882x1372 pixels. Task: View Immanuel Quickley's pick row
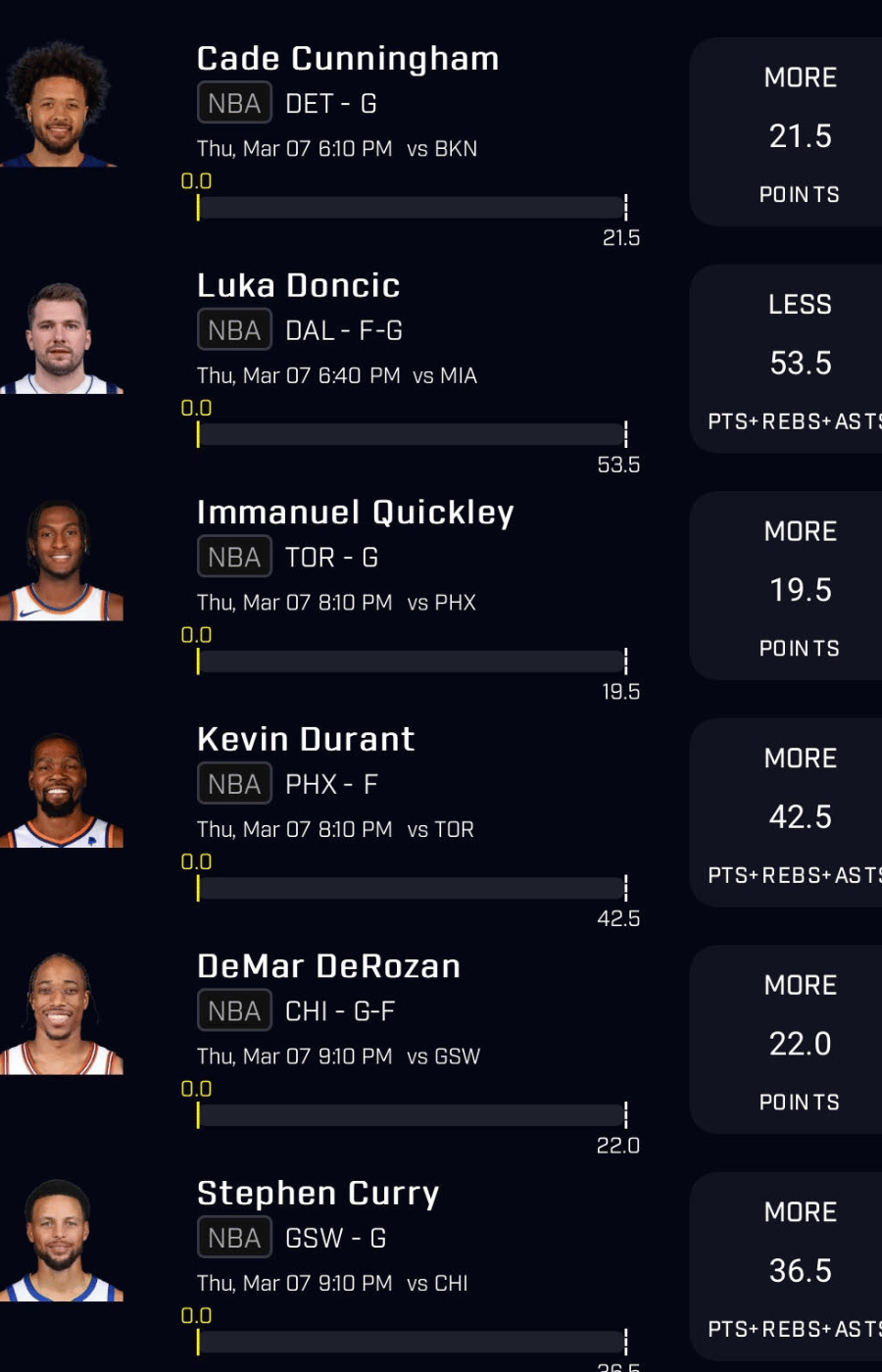pos(355,513)
